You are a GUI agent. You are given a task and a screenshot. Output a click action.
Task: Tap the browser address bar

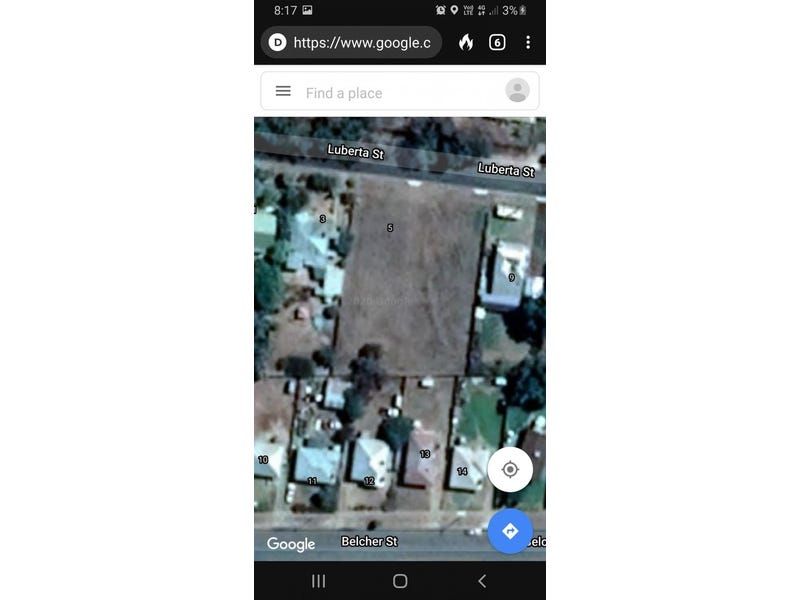click(351, 42)
